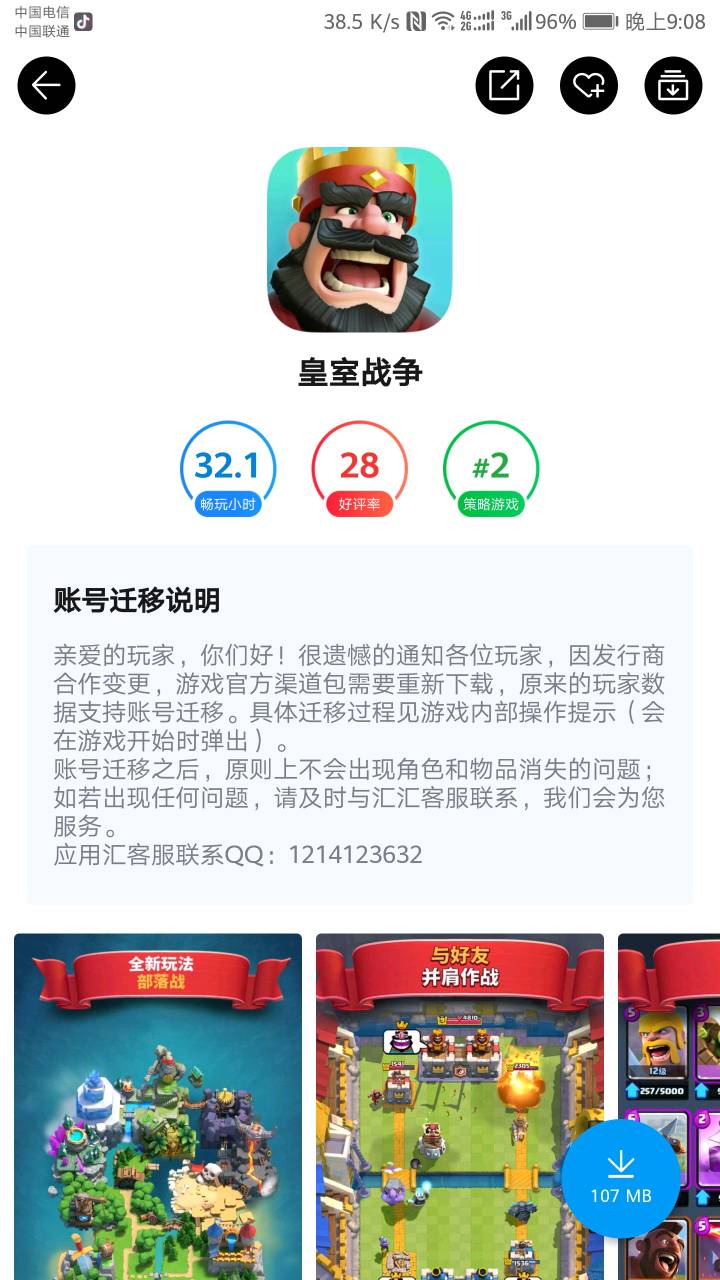Tap the 32.1 畅玩小时 badge
This screenshot has width=720, height=1280.
tap(228, 470)
